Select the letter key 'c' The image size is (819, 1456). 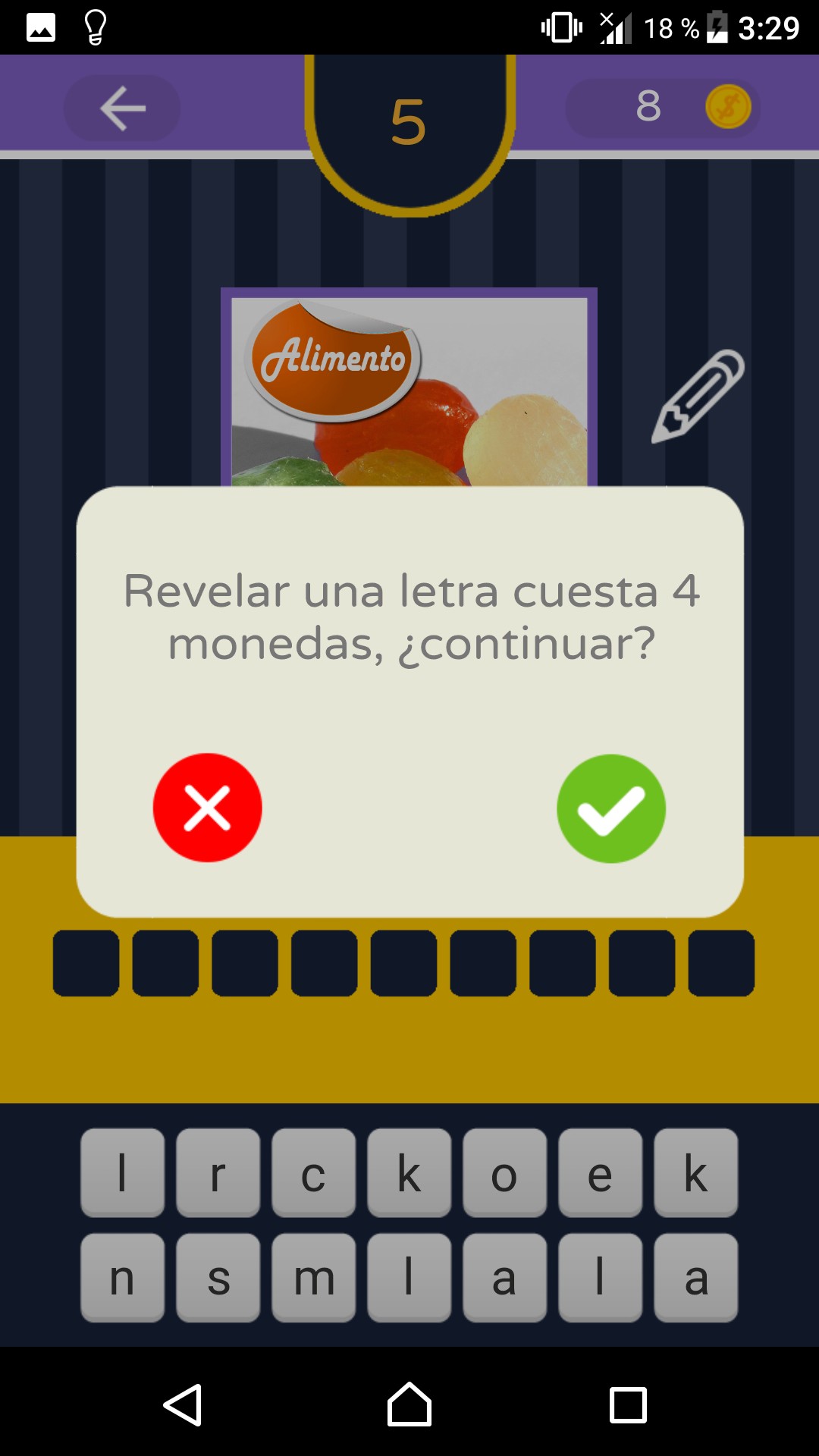tap(314, 1173)
